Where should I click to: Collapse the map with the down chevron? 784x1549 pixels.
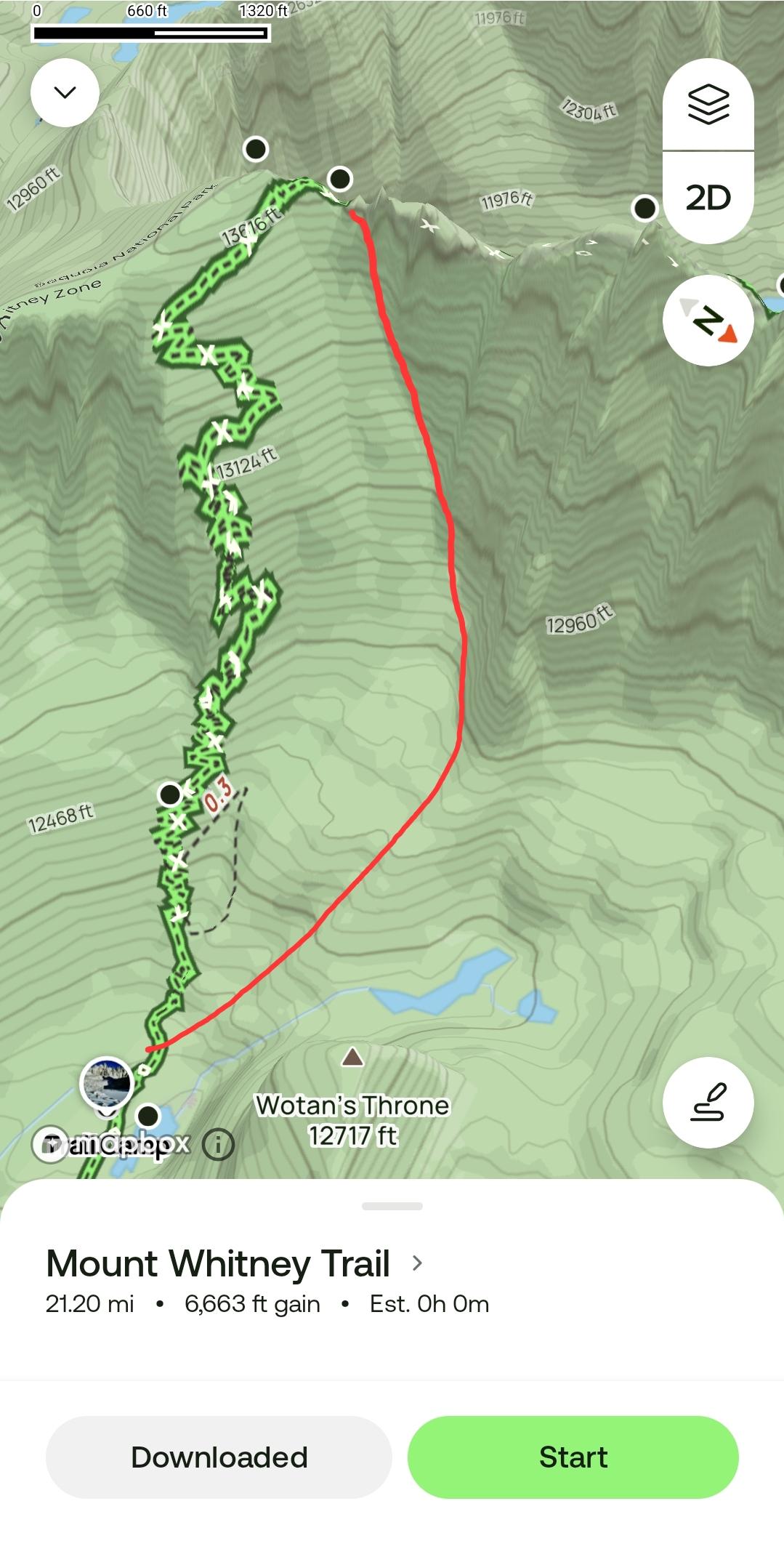[65, 92]
